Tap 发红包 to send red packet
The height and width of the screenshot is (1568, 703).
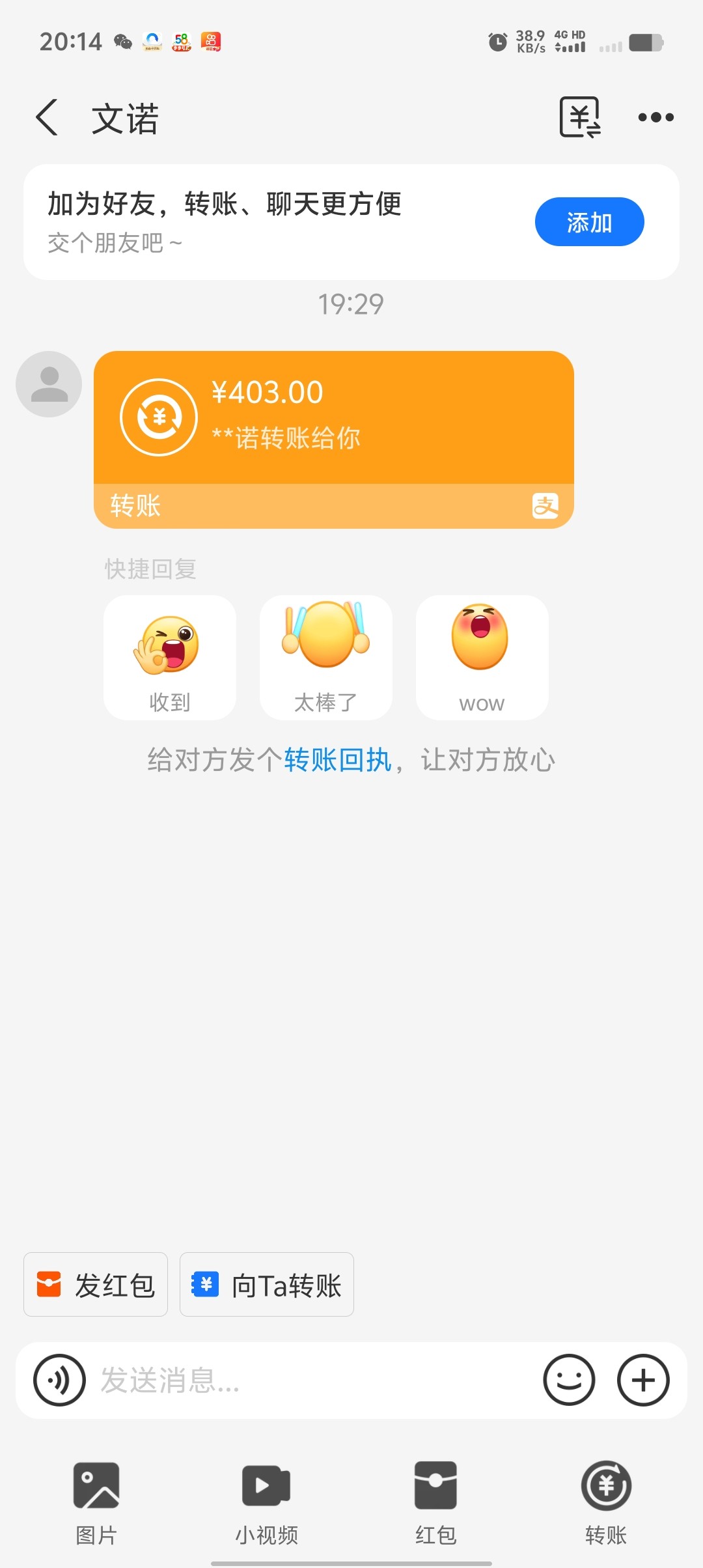pyautogui.click(x=95, y=1285)
